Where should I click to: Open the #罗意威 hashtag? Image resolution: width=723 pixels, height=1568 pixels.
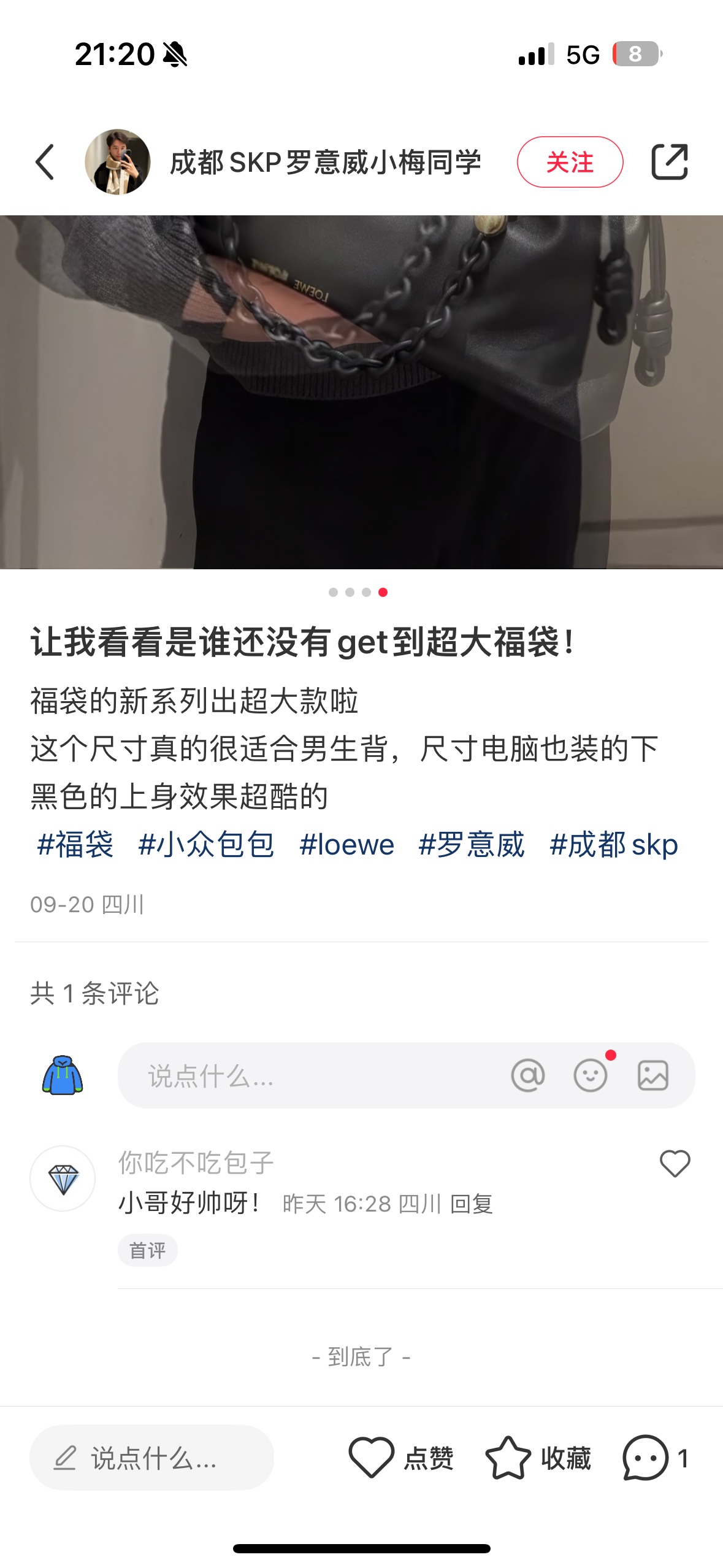click(x=471, y=844)
